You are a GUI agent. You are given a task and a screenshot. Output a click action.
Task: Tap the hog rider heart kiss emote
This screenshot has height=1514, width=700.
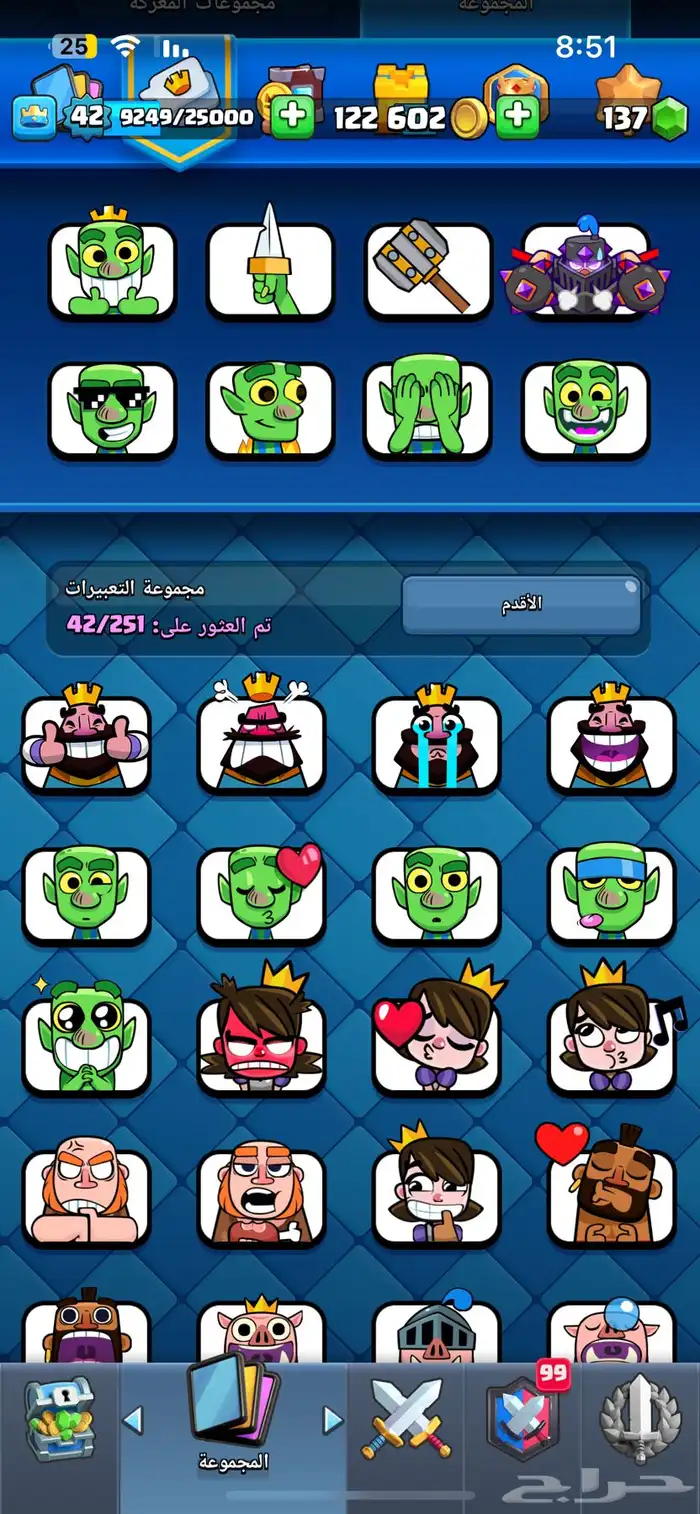pyautogui.click(x=611, y=1195)
